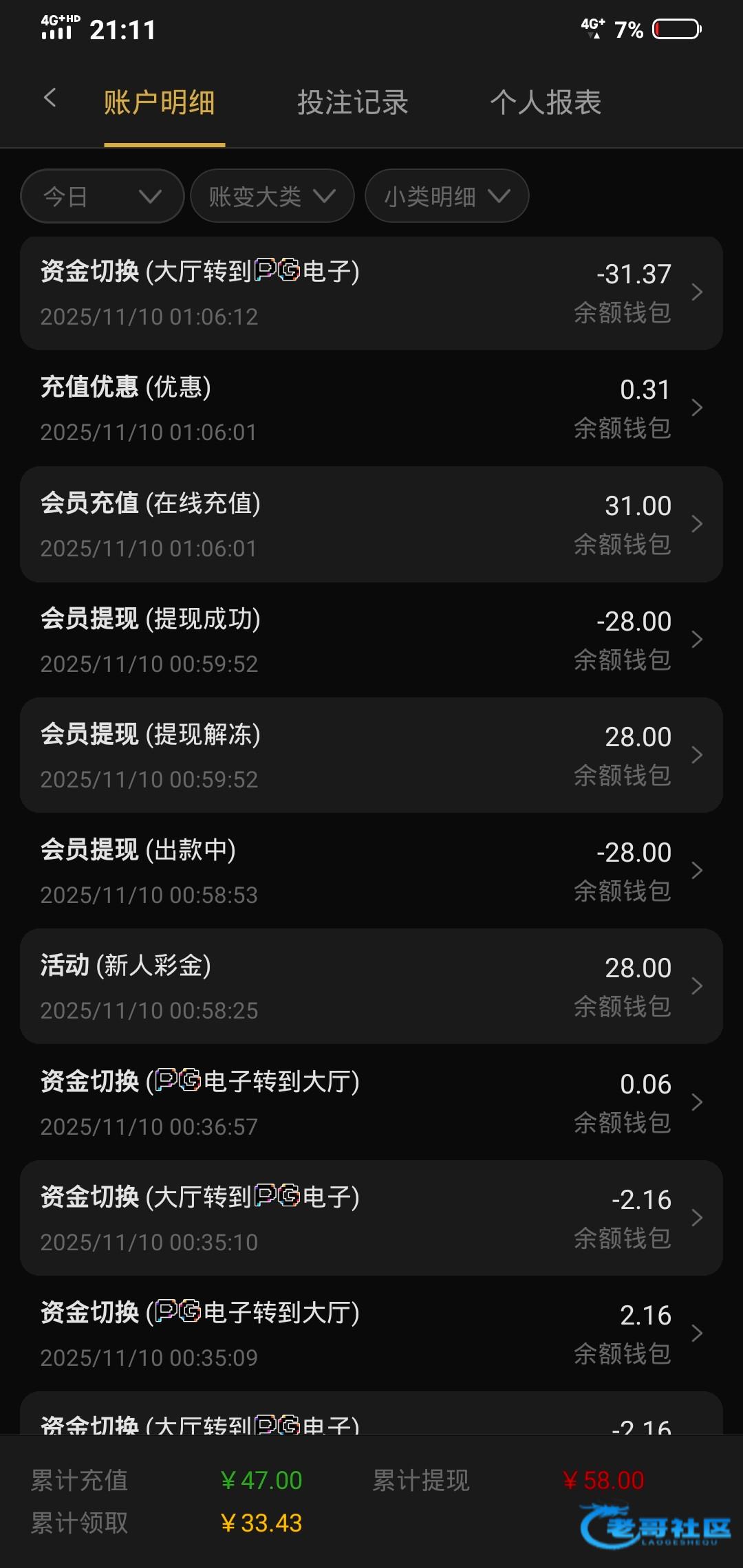Switch to the 个人报表 tab
Viewport: 743px width, 1568px height.
[x=546, y=103]
